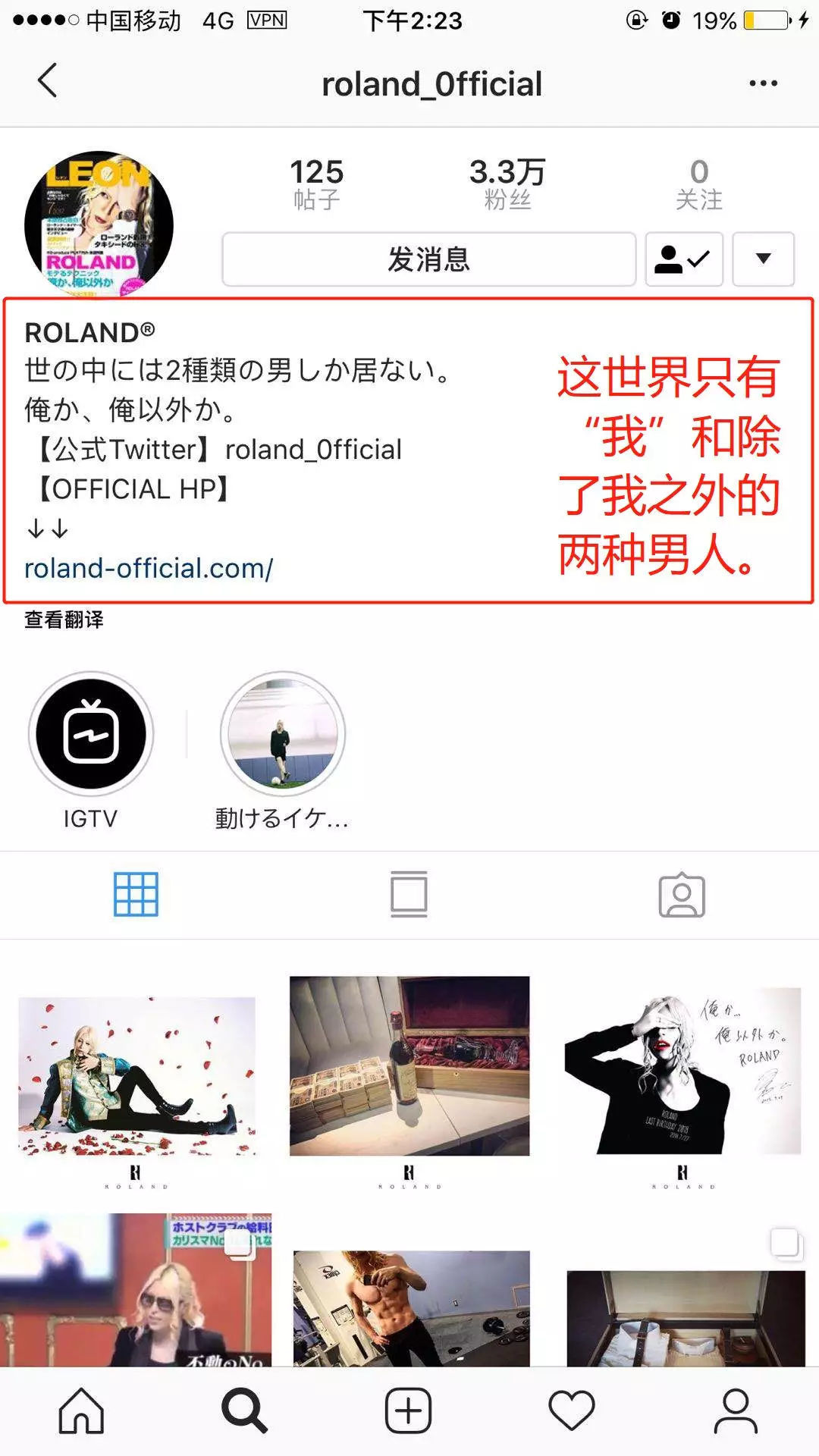View the profile picture
Viewport: 819px width, 1456px height.
tap(99, 225)
